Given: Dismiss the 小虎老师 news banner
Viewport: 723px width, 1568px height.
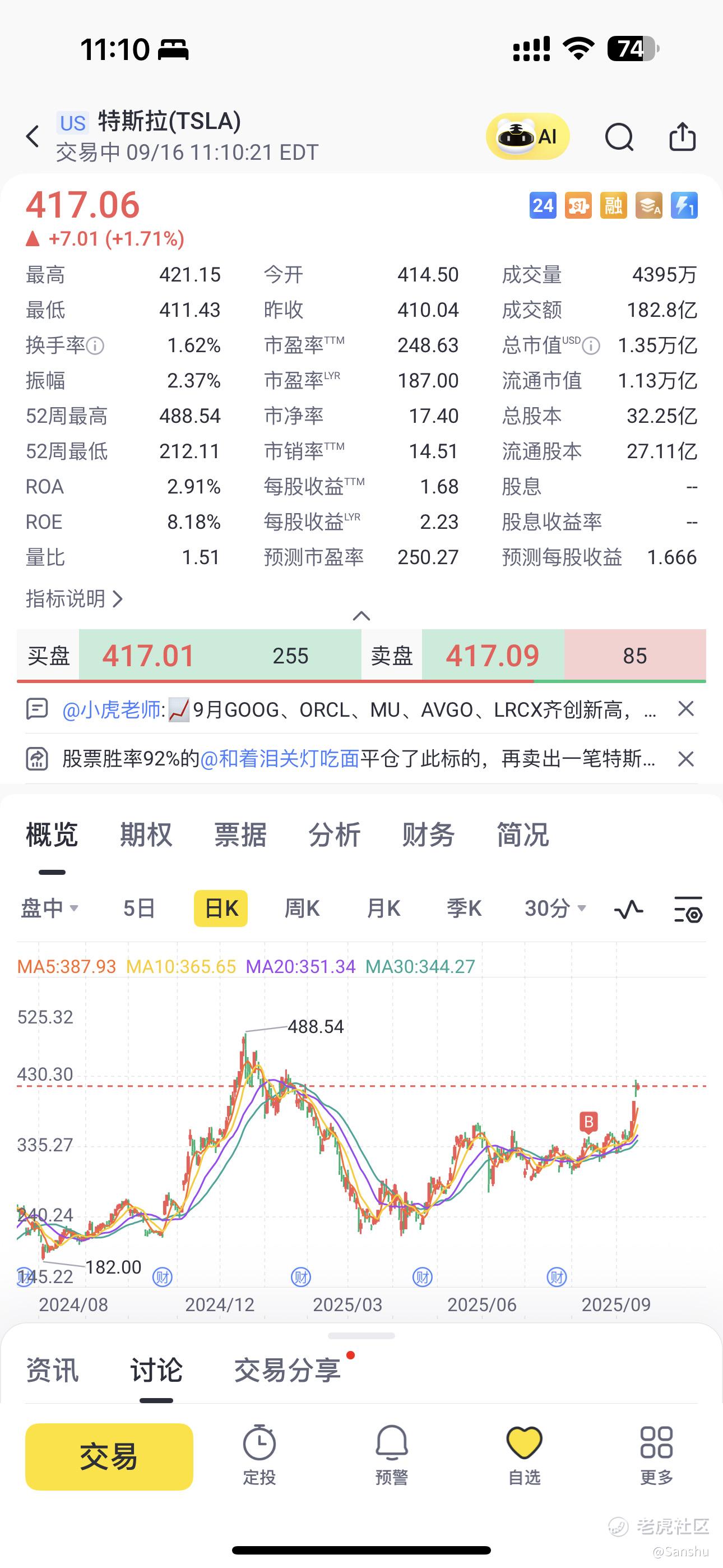Looking at the screenshot, I should coord(686,708).
